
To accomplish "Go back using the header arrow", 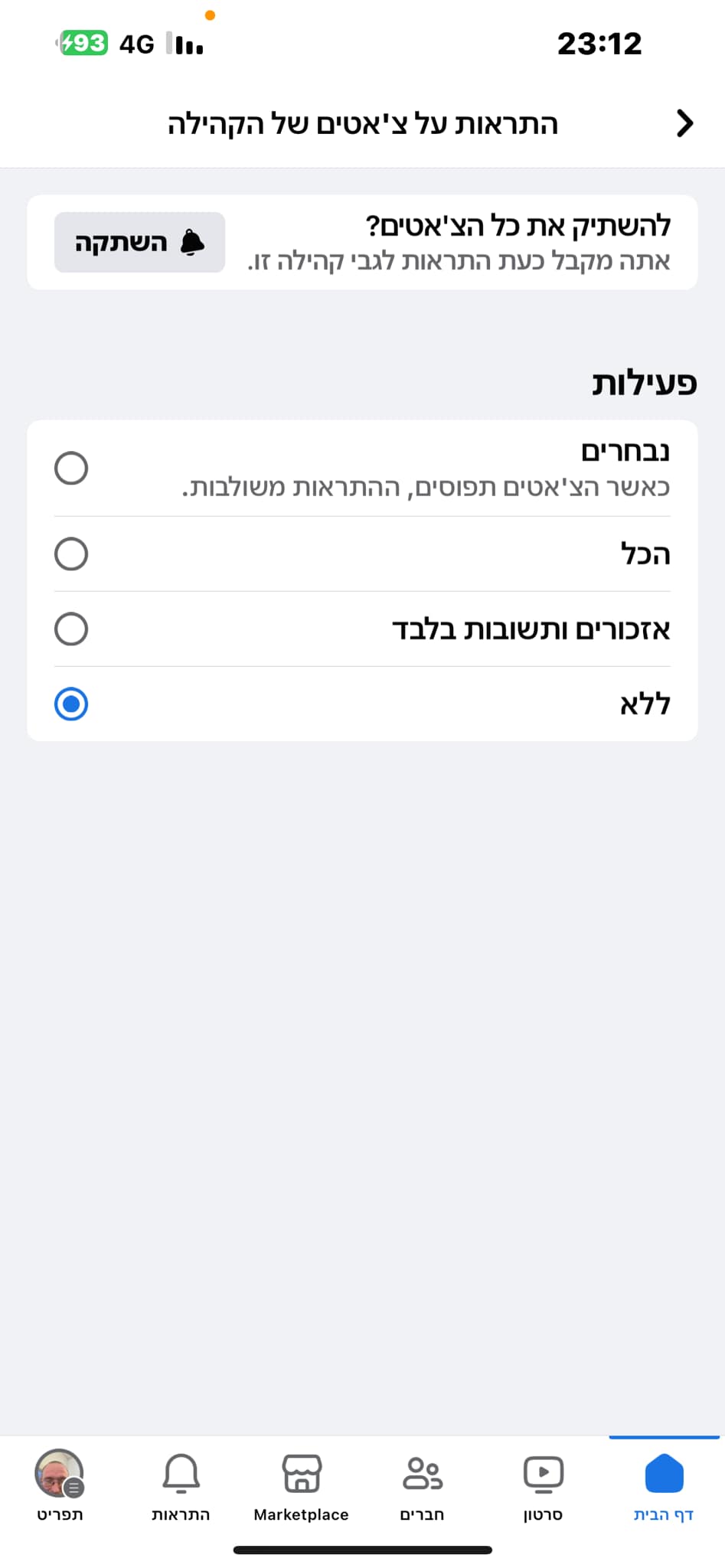I will point(684,123).
